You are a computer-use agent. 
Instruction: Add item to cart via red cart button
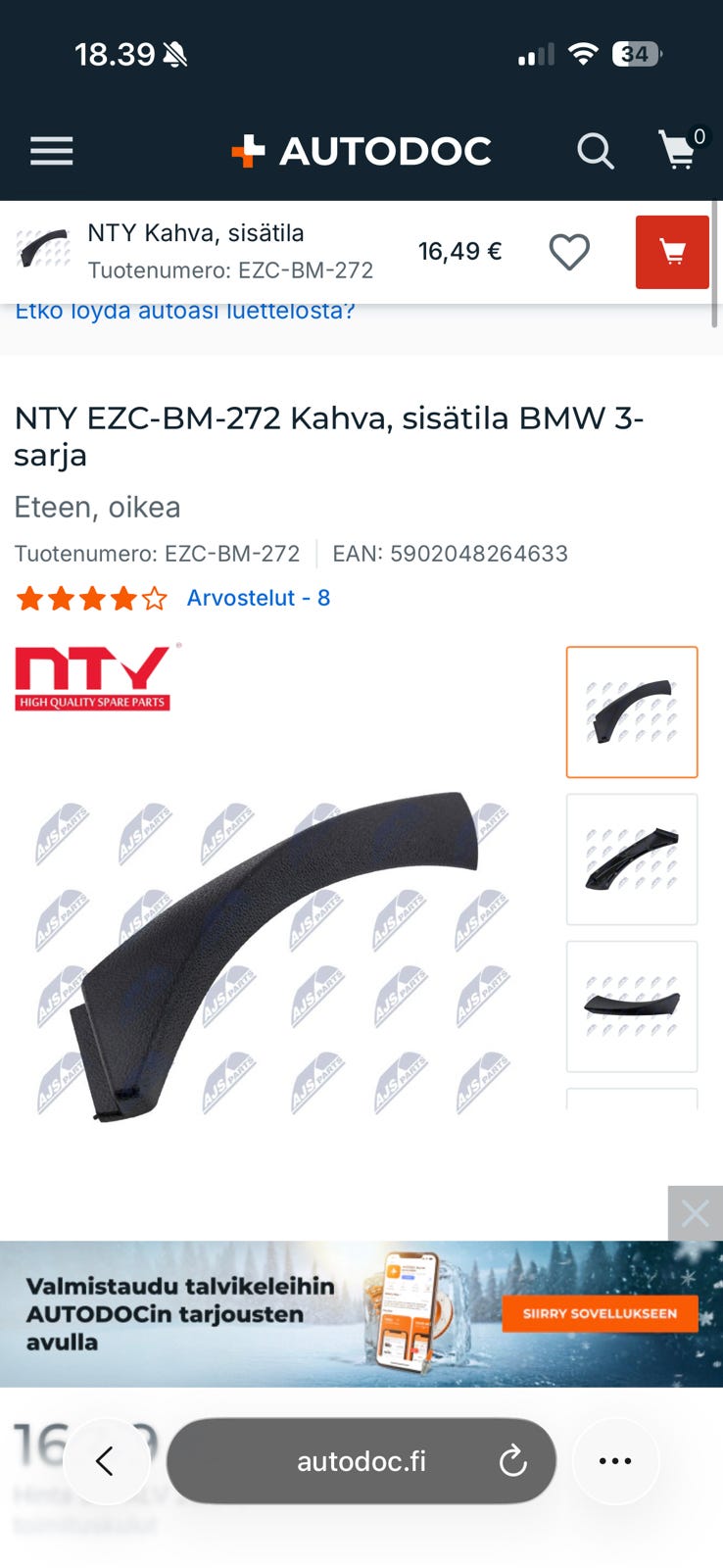[672, 251]
